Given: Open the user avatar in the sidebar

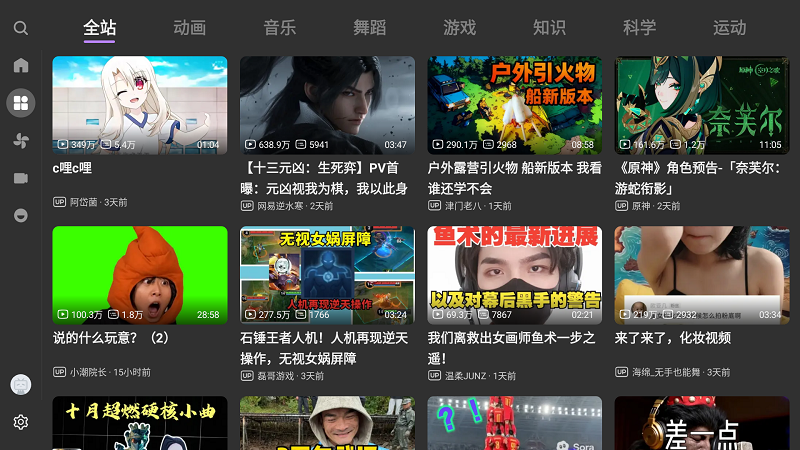Looking at the screenshot, I should click(x=20, y=385).
